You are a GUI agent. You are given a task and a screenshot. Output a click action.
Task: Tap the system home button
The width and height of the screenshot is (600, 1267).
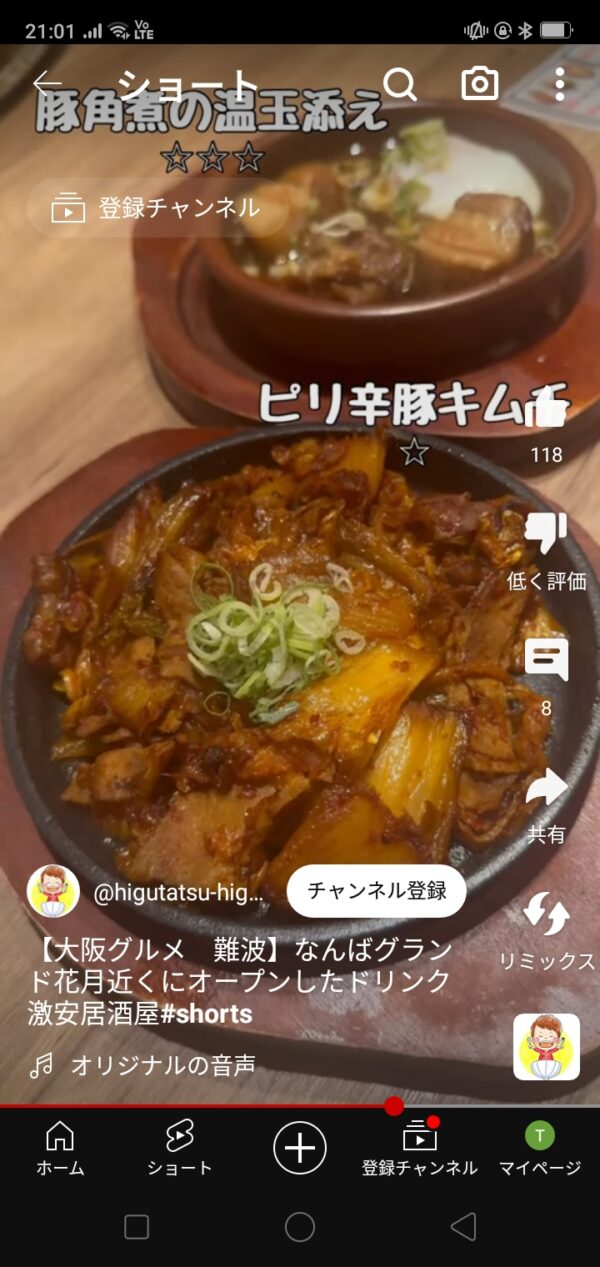click(300, 1227)
